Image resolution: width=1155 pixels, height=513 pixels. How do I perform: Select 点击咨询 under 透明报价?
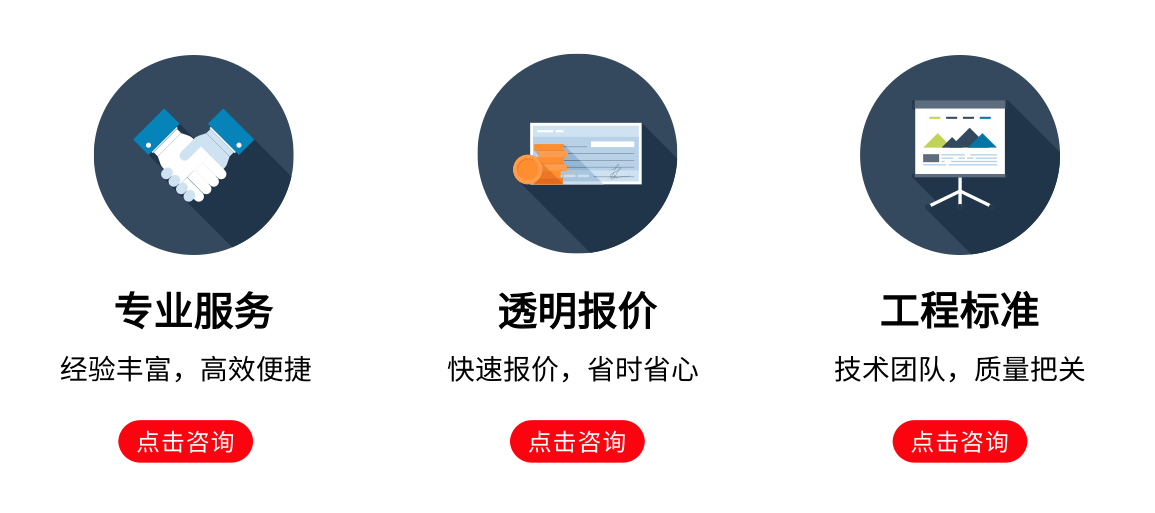(577, 441)
